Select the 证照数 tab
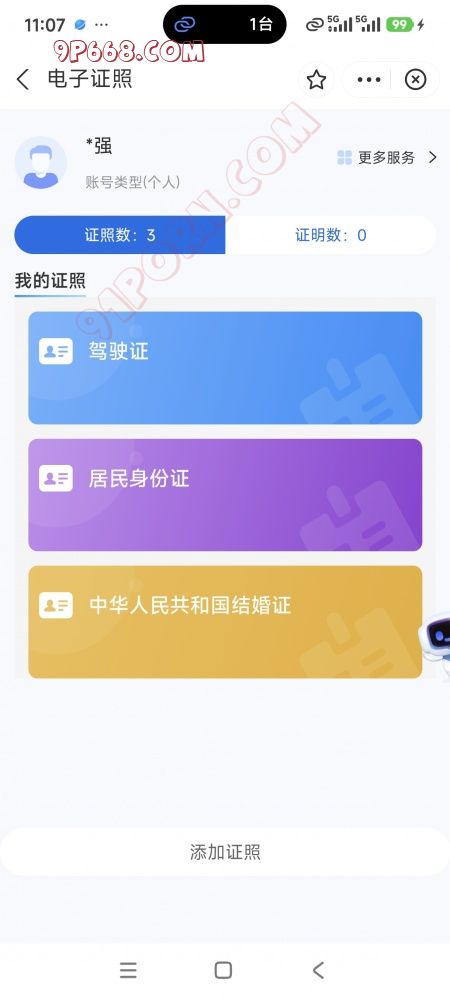This screenshot has height=1000, width=450. pos(120,235)
